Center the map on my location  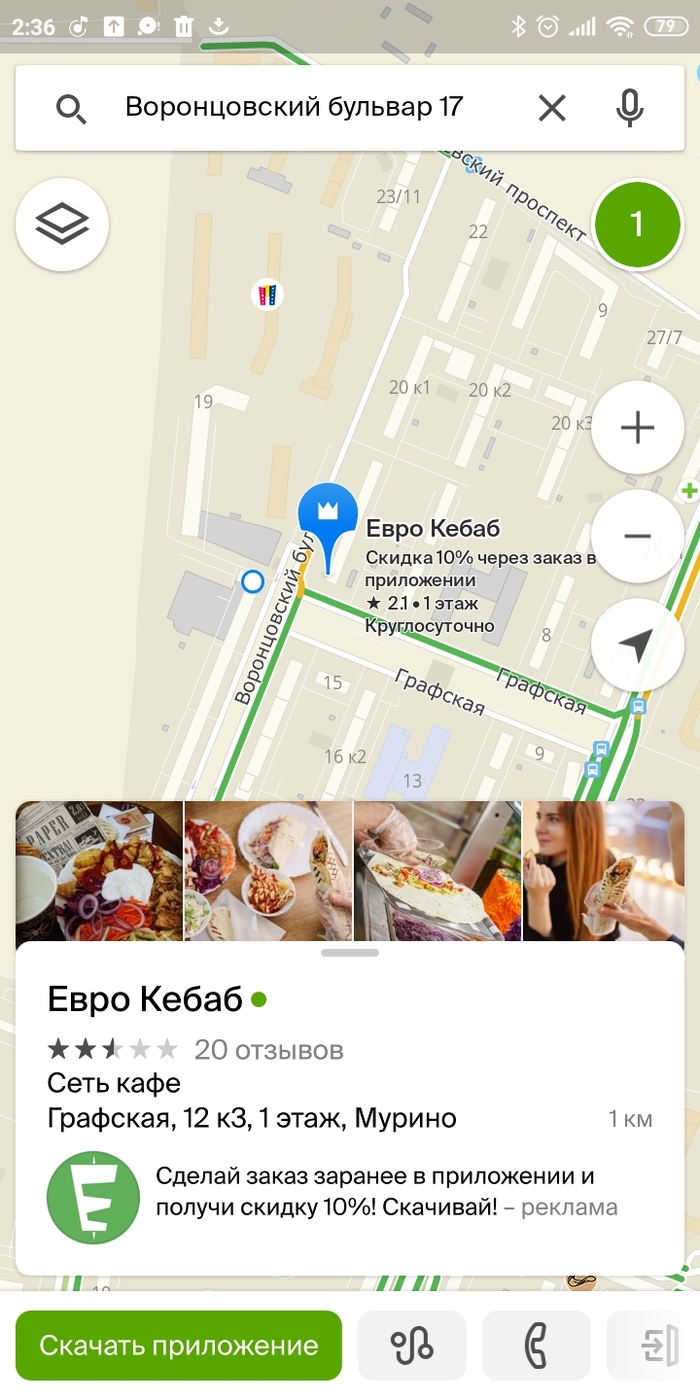tap(637, 646)
